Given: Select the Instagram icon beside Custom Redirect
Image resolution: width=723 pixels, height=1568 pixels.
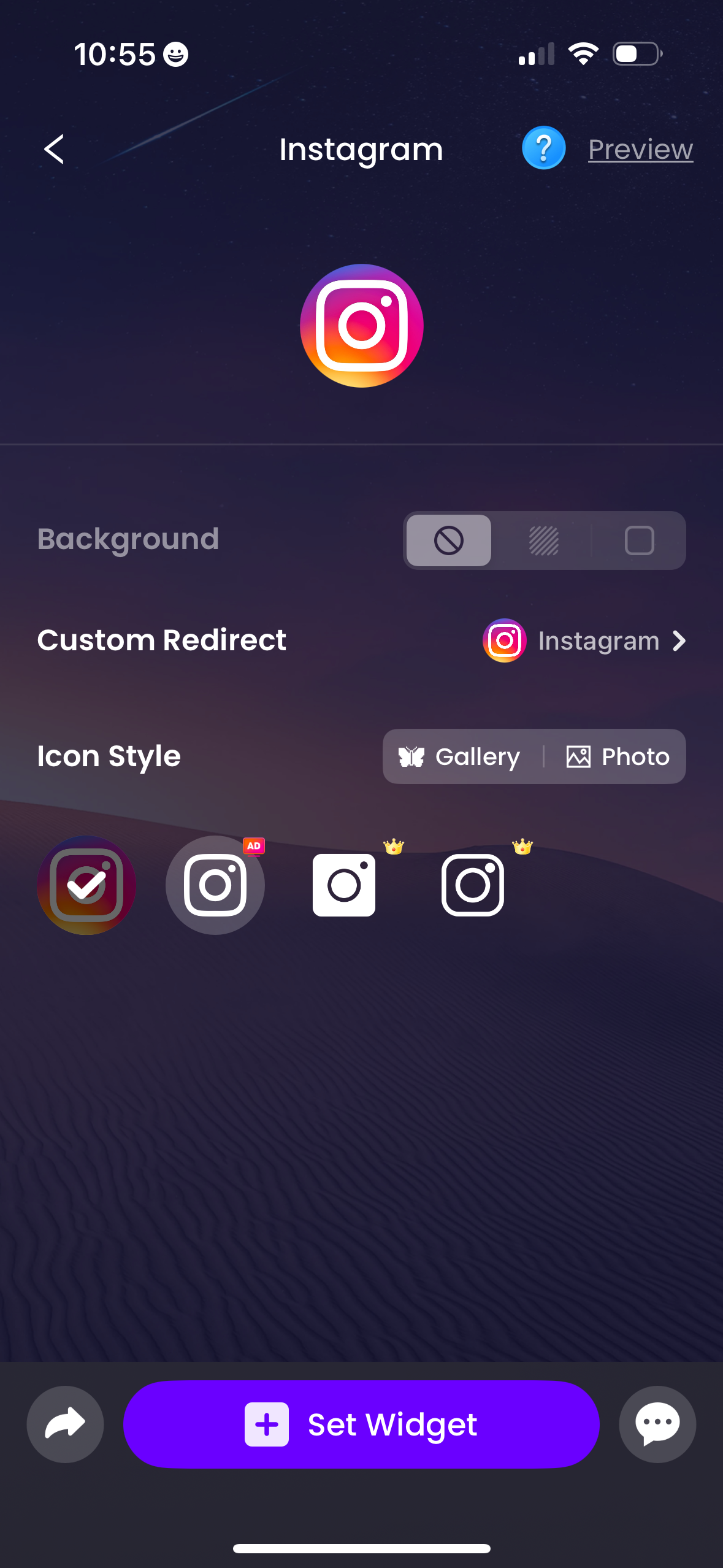Looking at the screenshot, I should point(504,640).
